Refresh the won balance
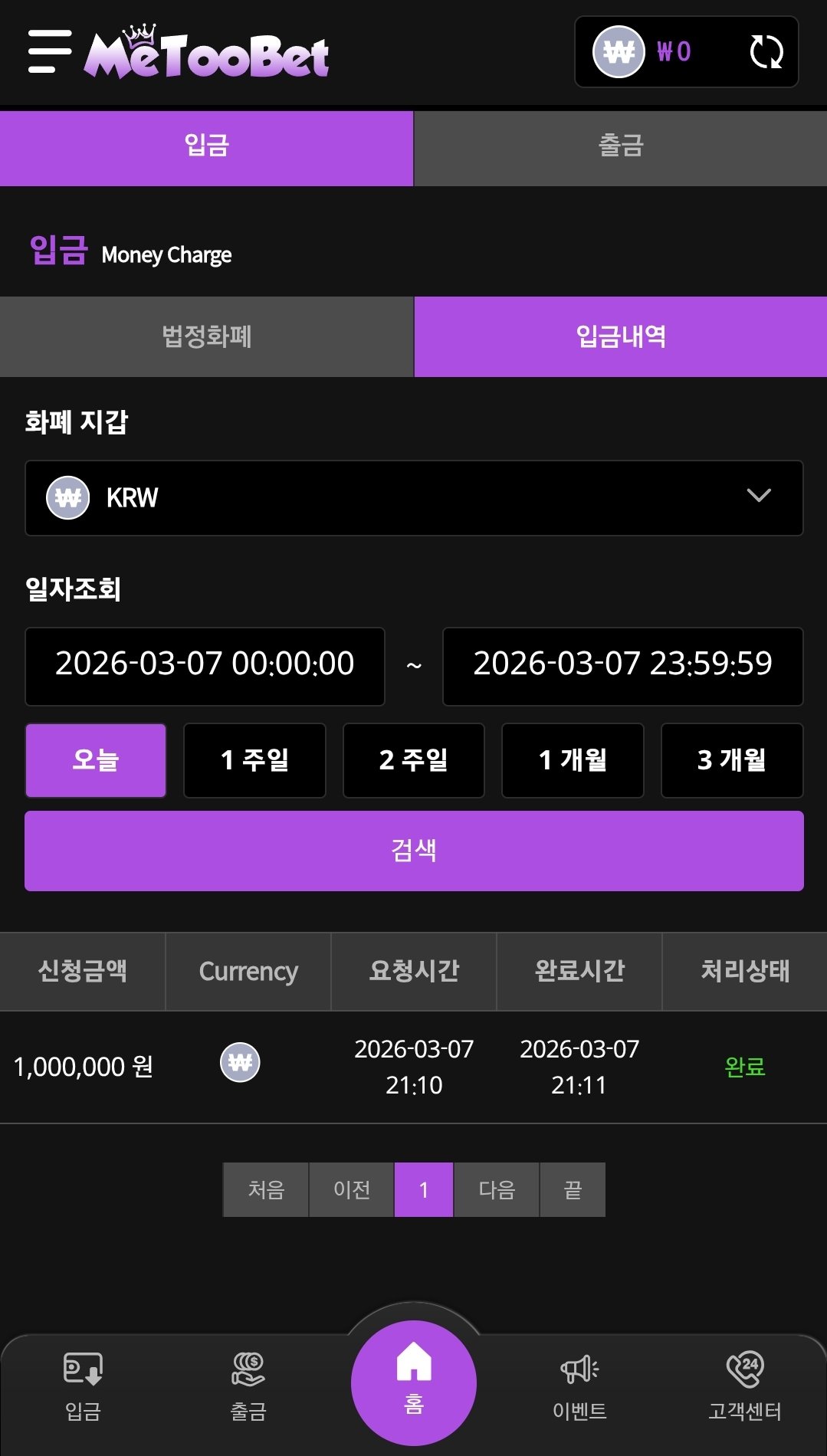The height and width of the screenshot is (1456, 827). point(766,52)
